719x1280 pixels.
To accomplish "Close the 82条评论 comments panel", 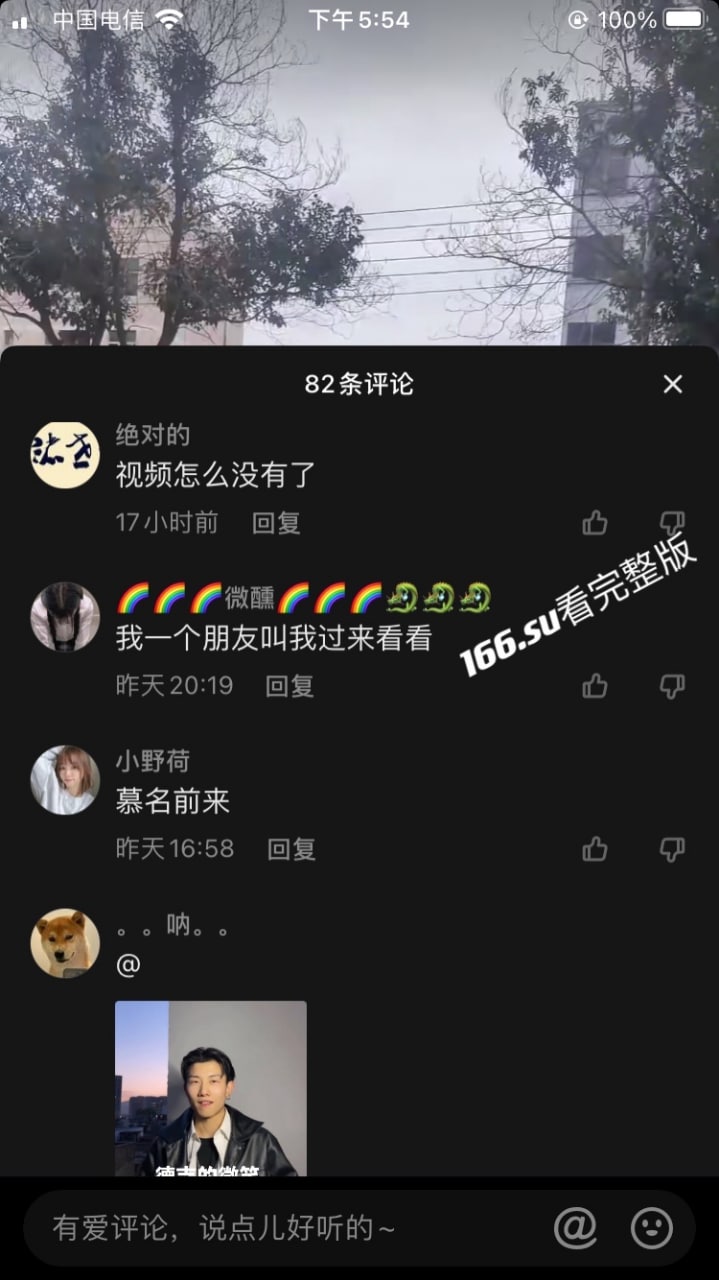I will (673, 384).
